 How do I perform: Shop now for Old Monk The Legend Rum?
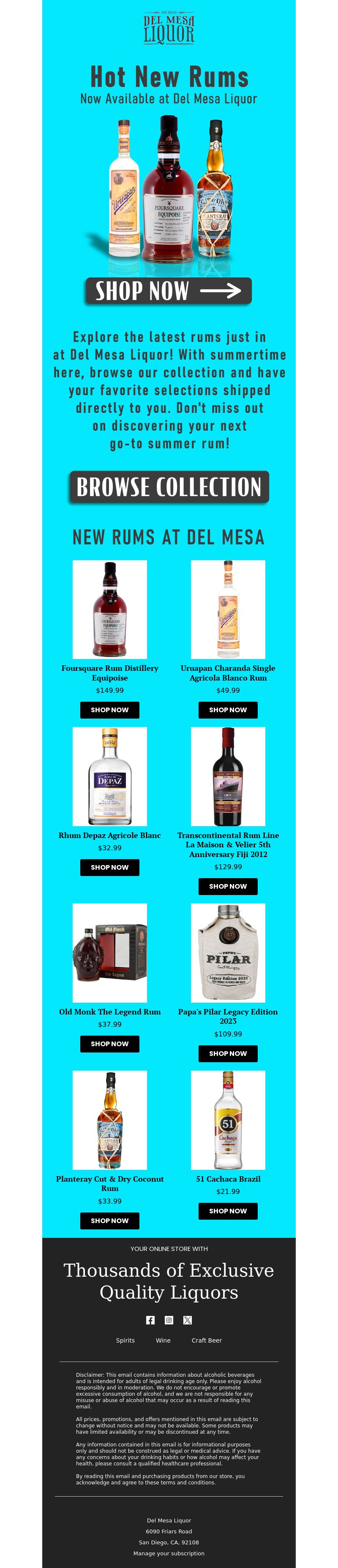109,1044
